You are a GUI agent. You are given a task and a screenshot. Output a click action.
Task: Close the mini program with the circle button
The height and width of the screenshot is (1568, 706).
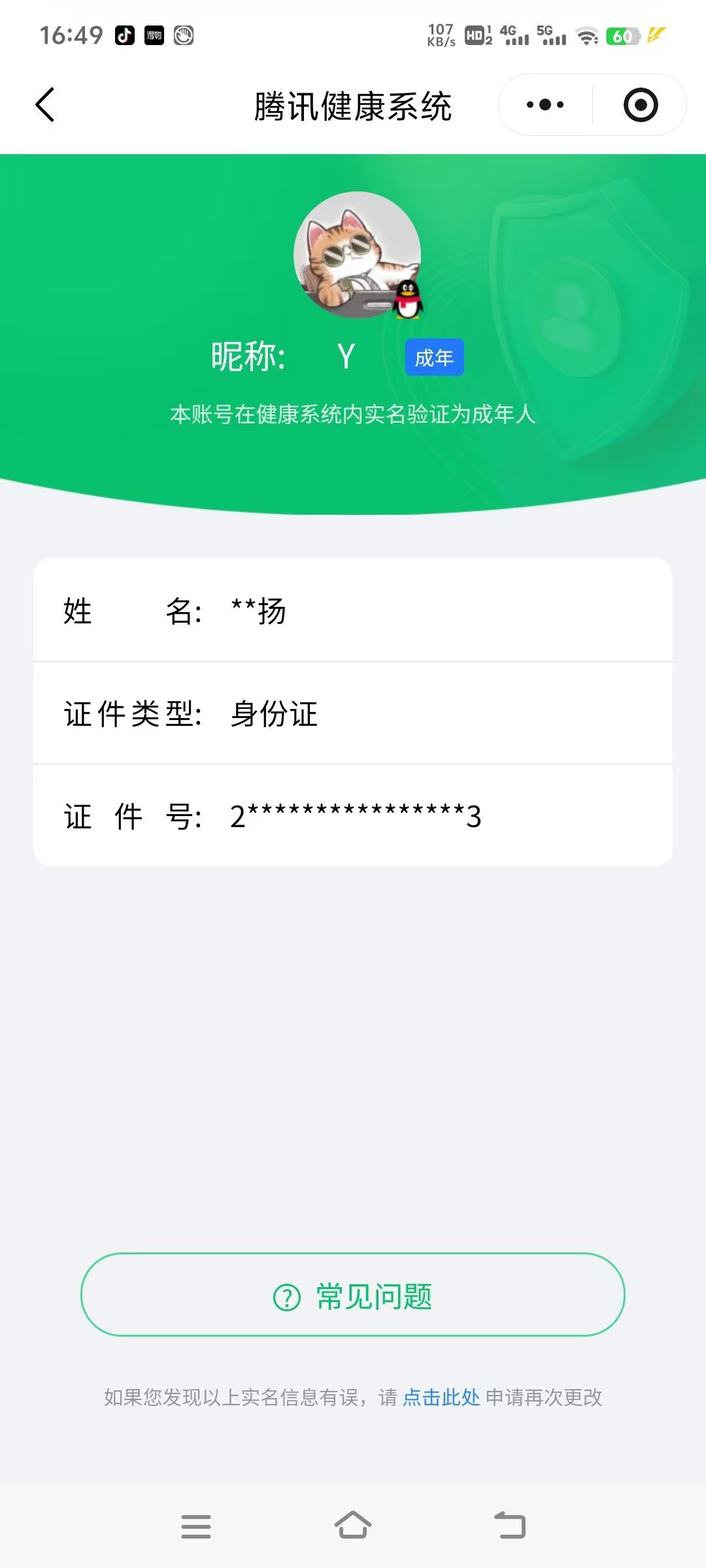pos(640,105)
